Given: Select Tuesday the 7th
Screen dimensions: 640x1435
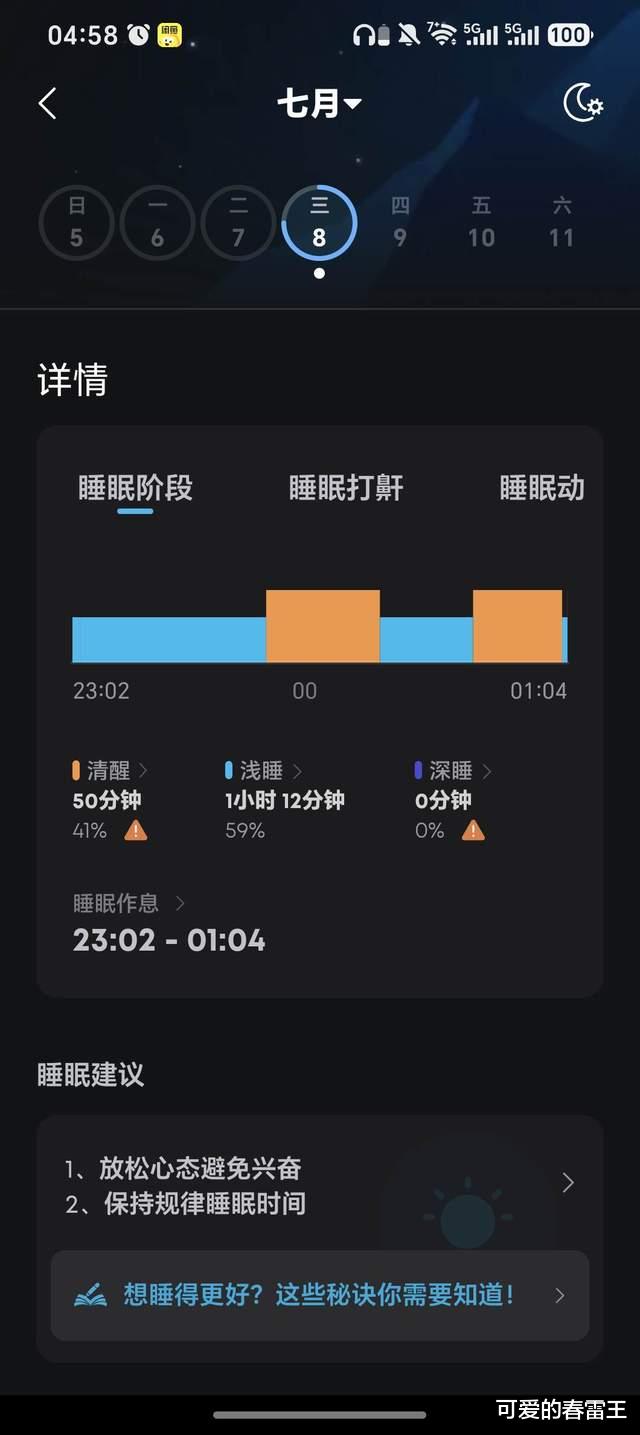Looking at the screenshot, I should pos(238,223).
